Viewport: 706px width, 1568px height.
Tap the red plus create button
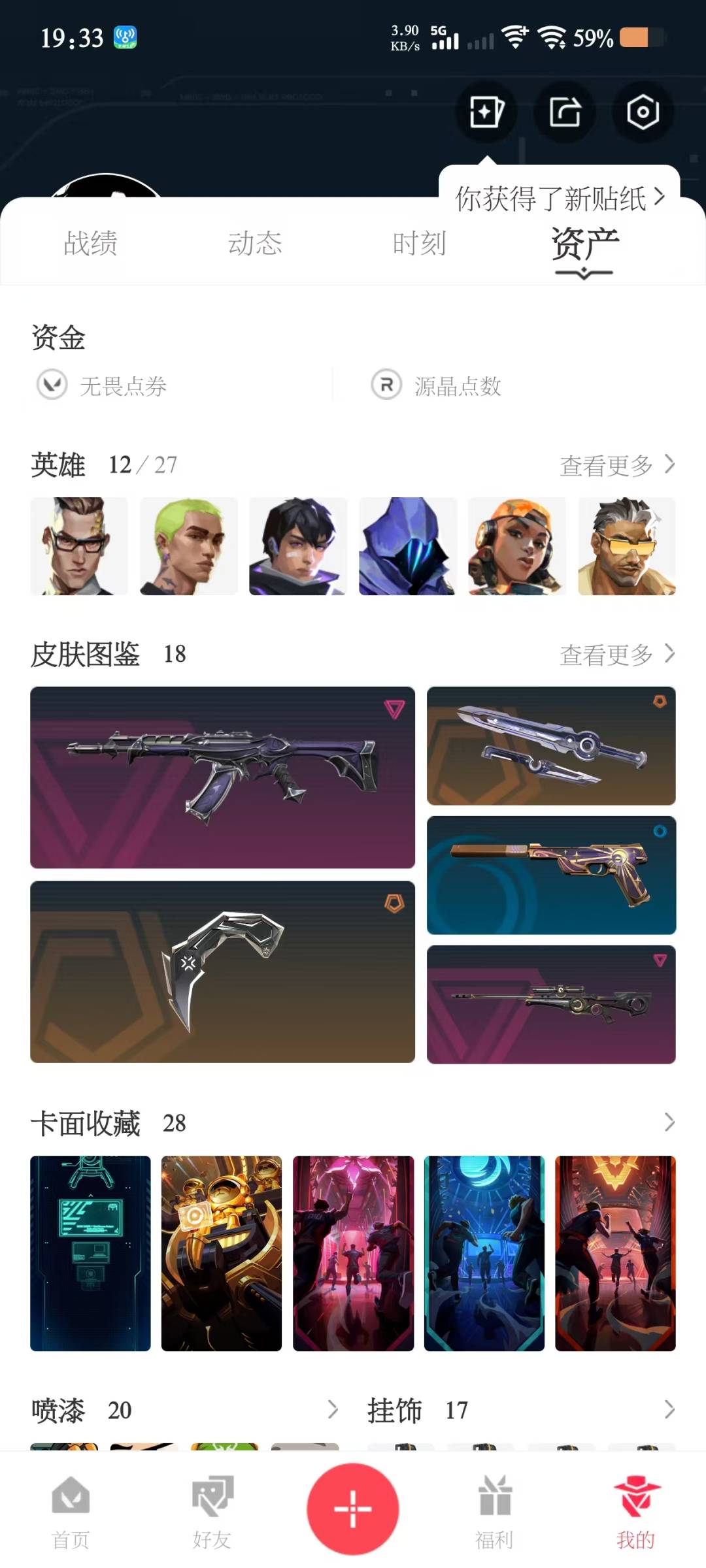[353, 1509]
